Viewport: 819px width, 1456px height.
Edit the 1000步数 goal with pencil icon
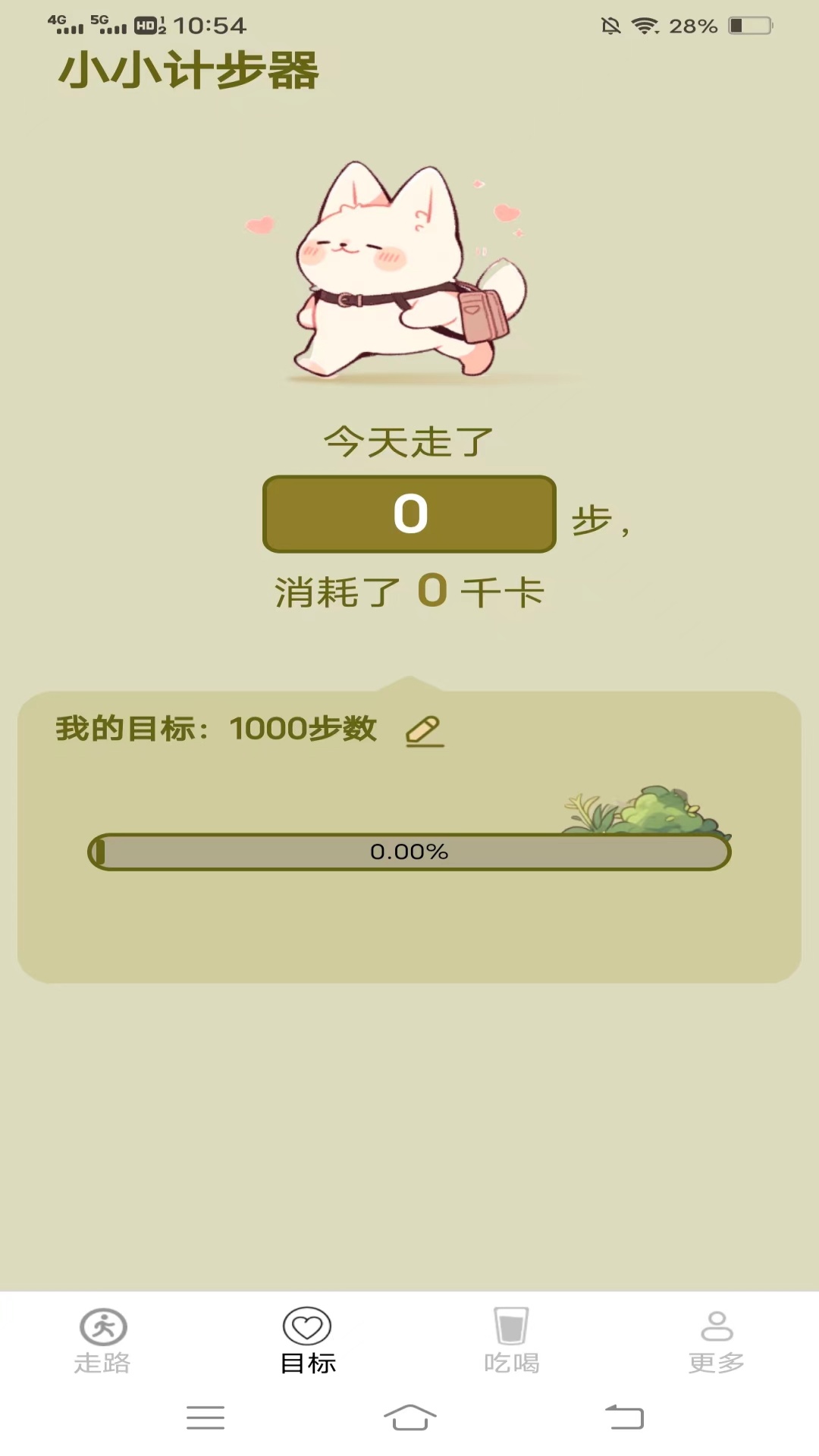pyautogui.click(x=425, y=731)
